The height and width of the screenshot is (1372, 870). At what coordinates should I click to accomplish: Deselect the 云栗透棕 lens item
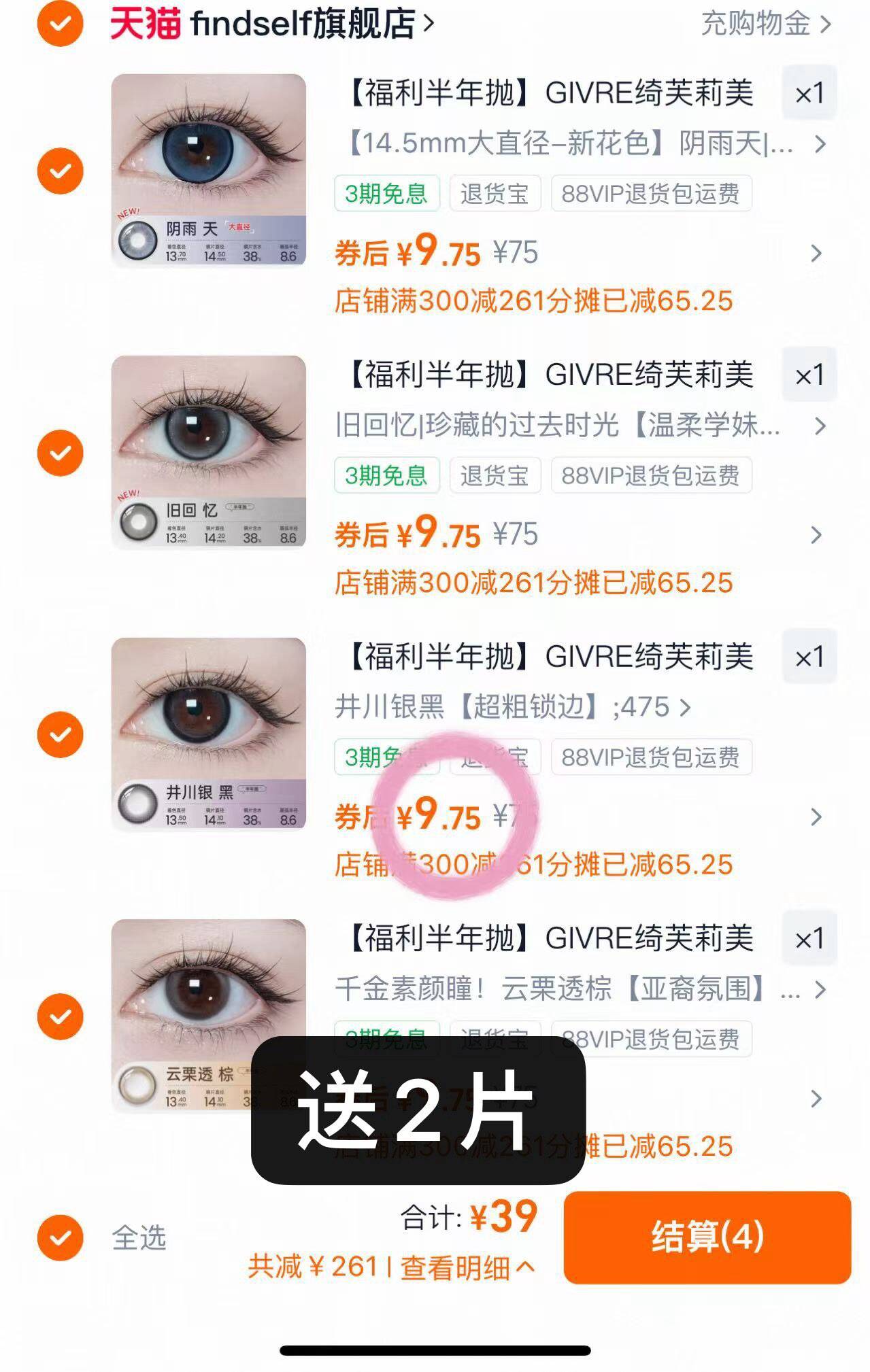coord(61,1016)
